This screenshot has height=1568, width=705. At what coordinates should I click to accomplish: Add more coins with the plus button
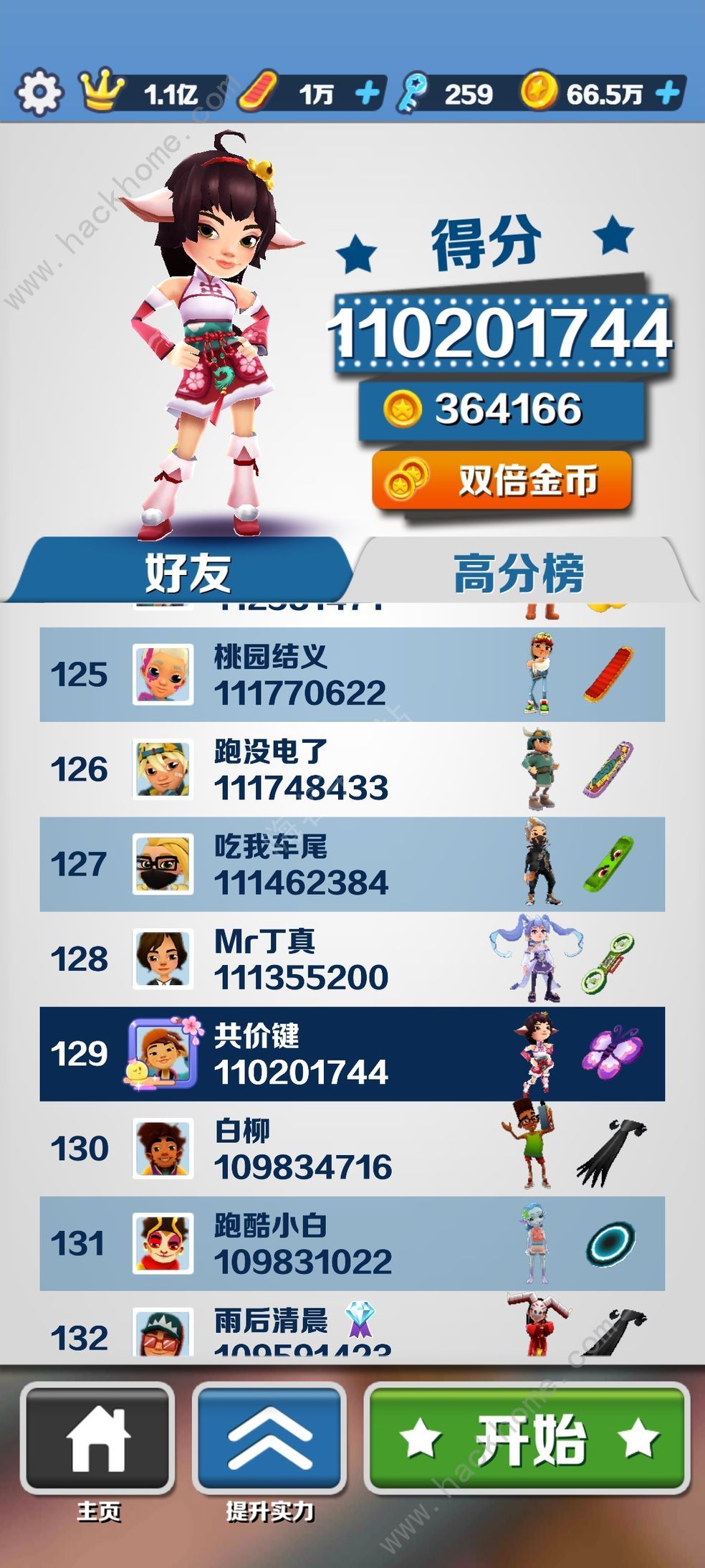tap(667, 93)
